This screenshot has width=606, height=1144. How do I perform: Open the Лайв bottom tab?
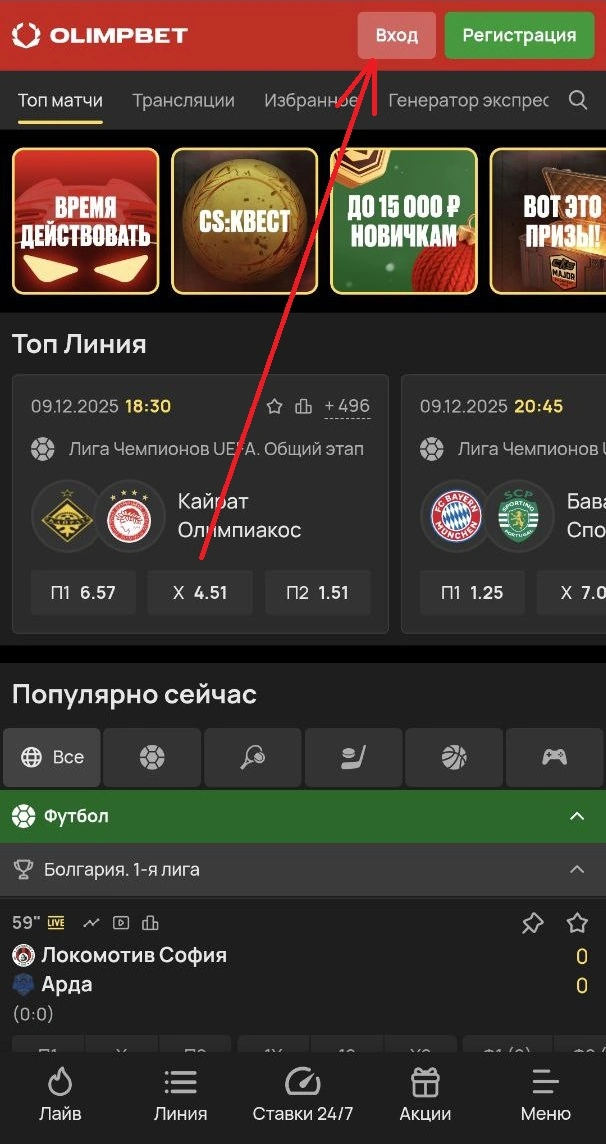coord(60,1095)
